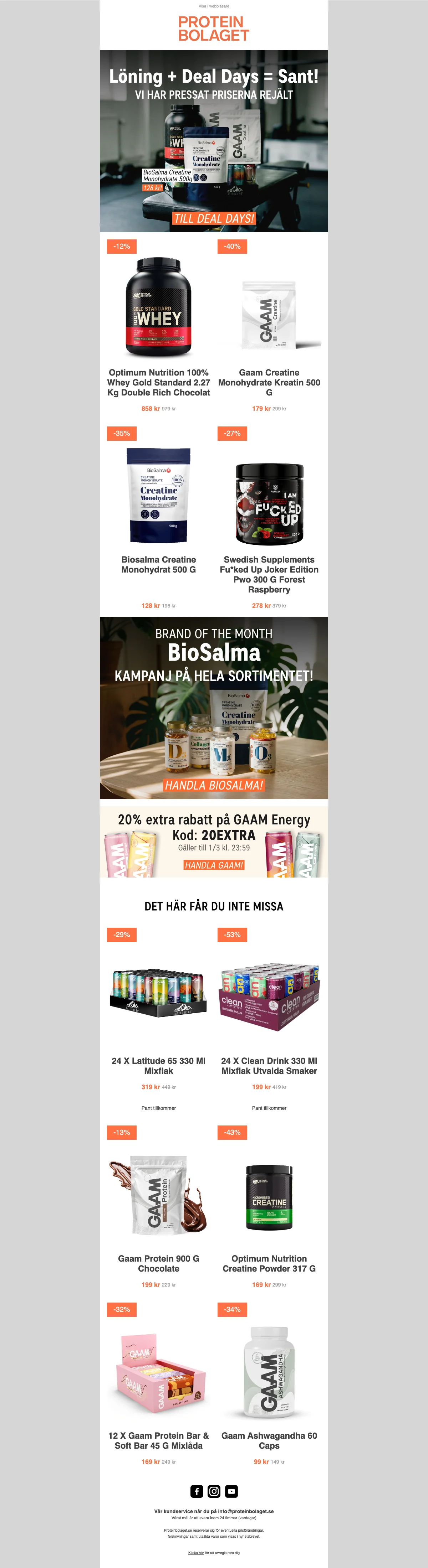This screenshot has height=1568, width=428.
Task: View Gaam Protein 900 G Chocolate
Action: pyautogui.click(x=158, y=1263)
